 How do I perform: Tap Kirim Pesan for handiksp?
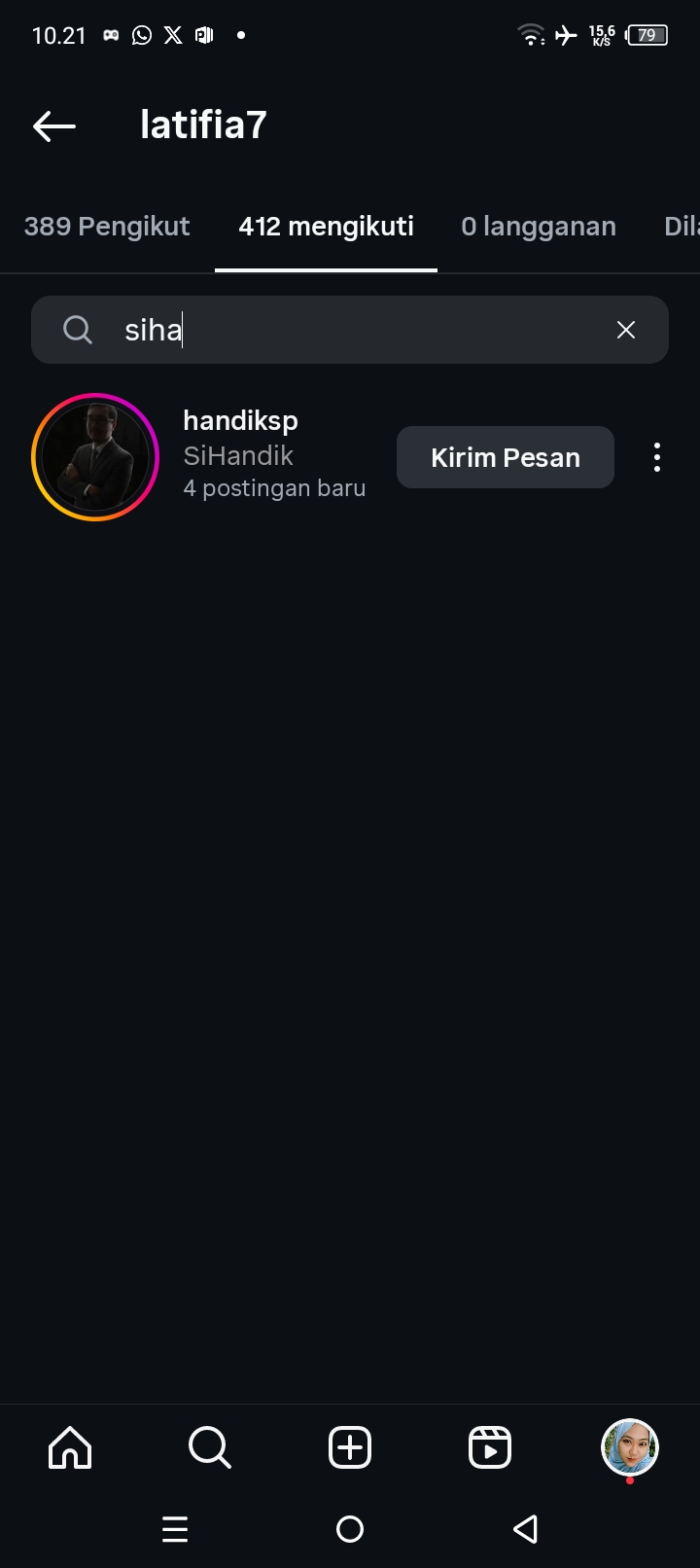click(505, 457)
